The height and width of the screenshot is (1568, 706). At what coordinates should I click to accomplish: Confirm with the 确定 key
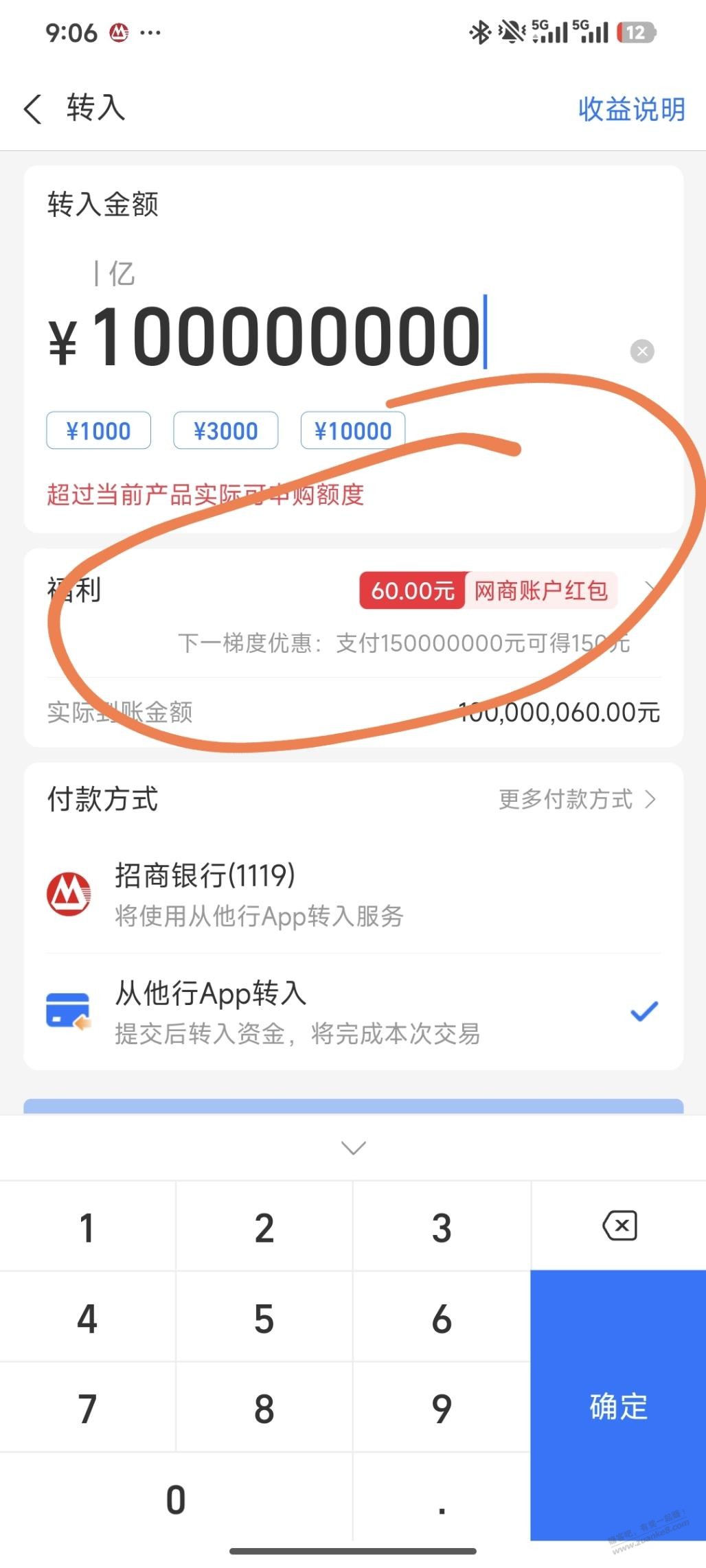[618, 1406]
